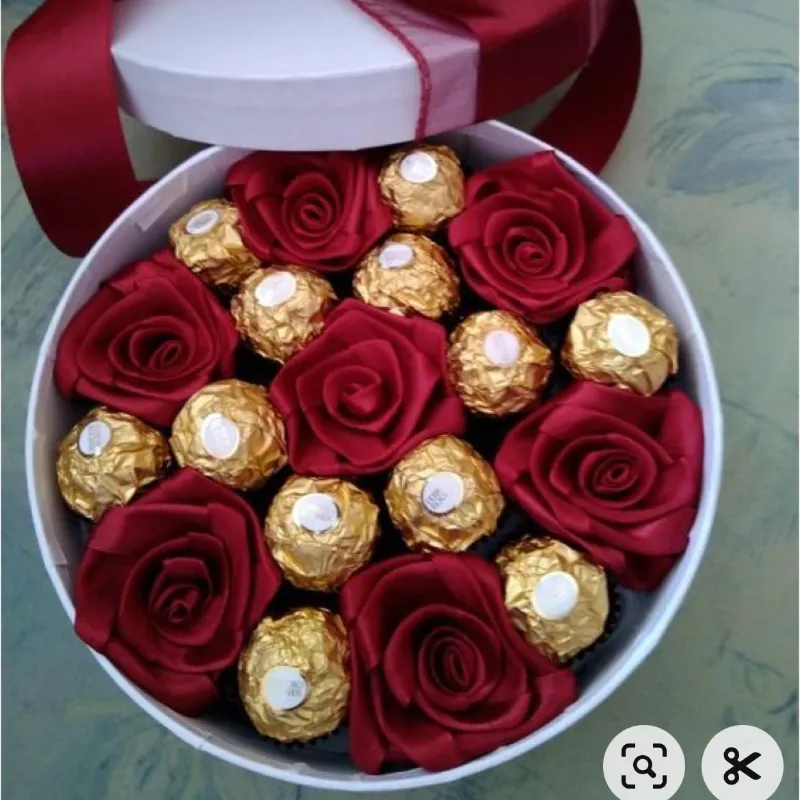Open visual search lens icon
Screen dimensions: 800x800
tap(644, 766)
